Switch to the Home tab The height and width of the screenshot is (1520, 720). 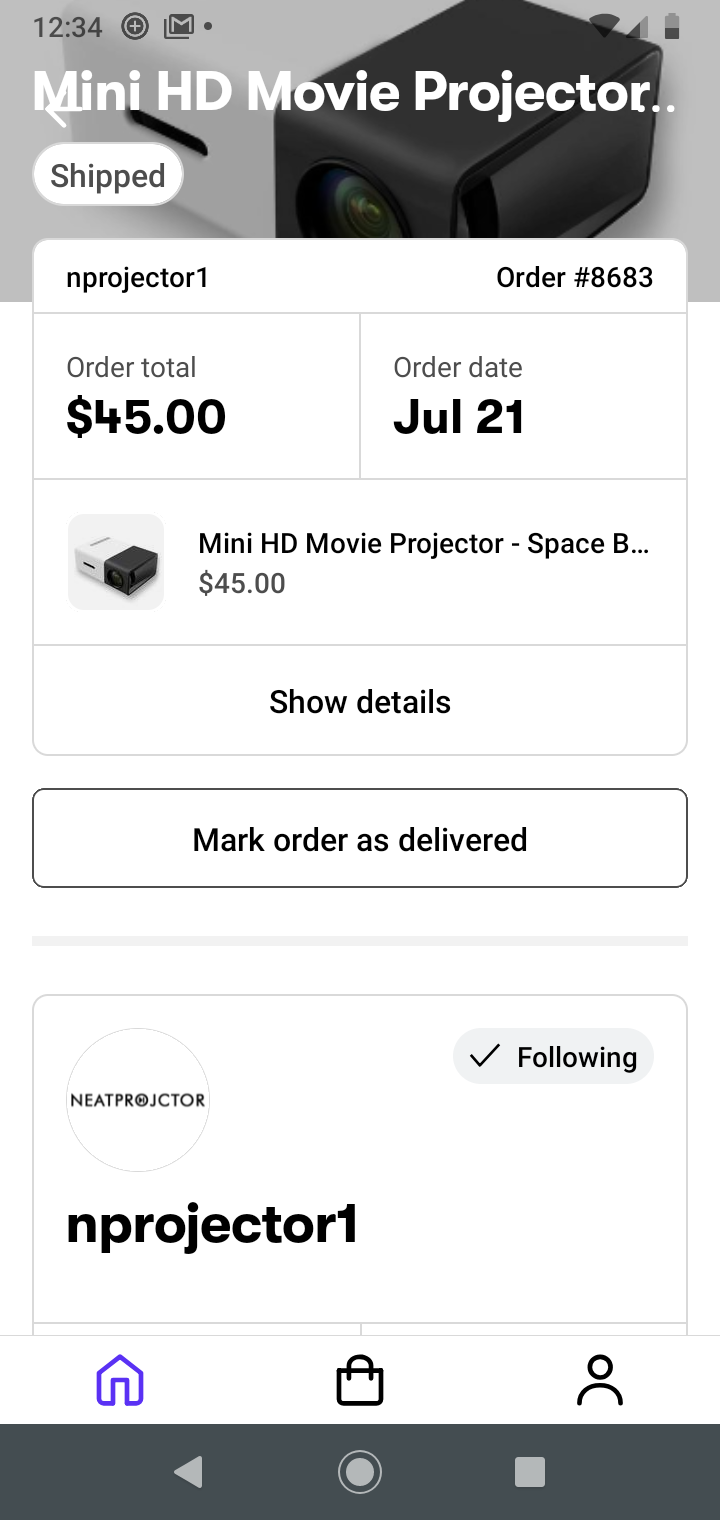tap(120, 1380)
